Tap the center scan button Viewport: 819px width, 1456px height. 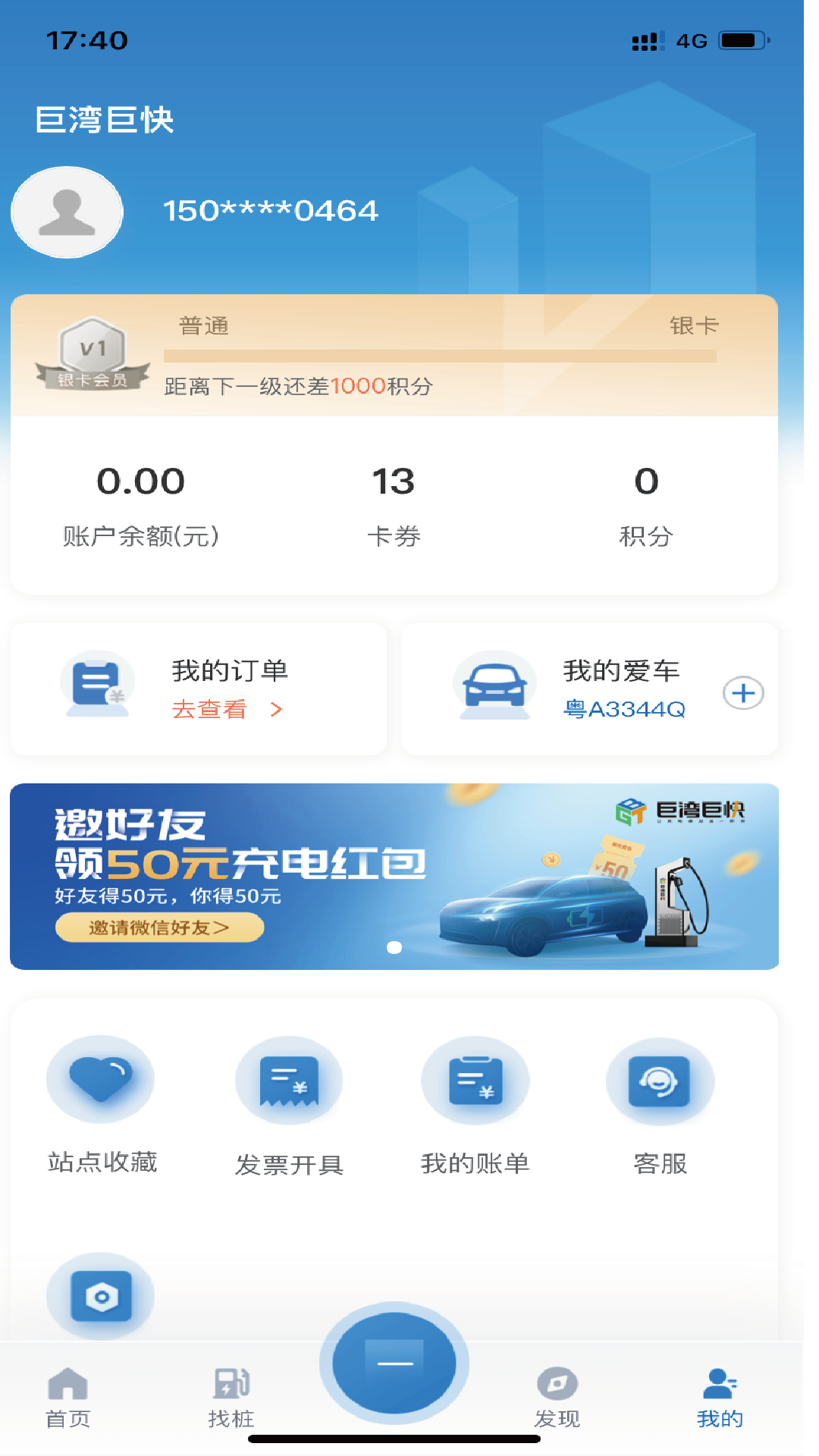[x=394, y=1363]
